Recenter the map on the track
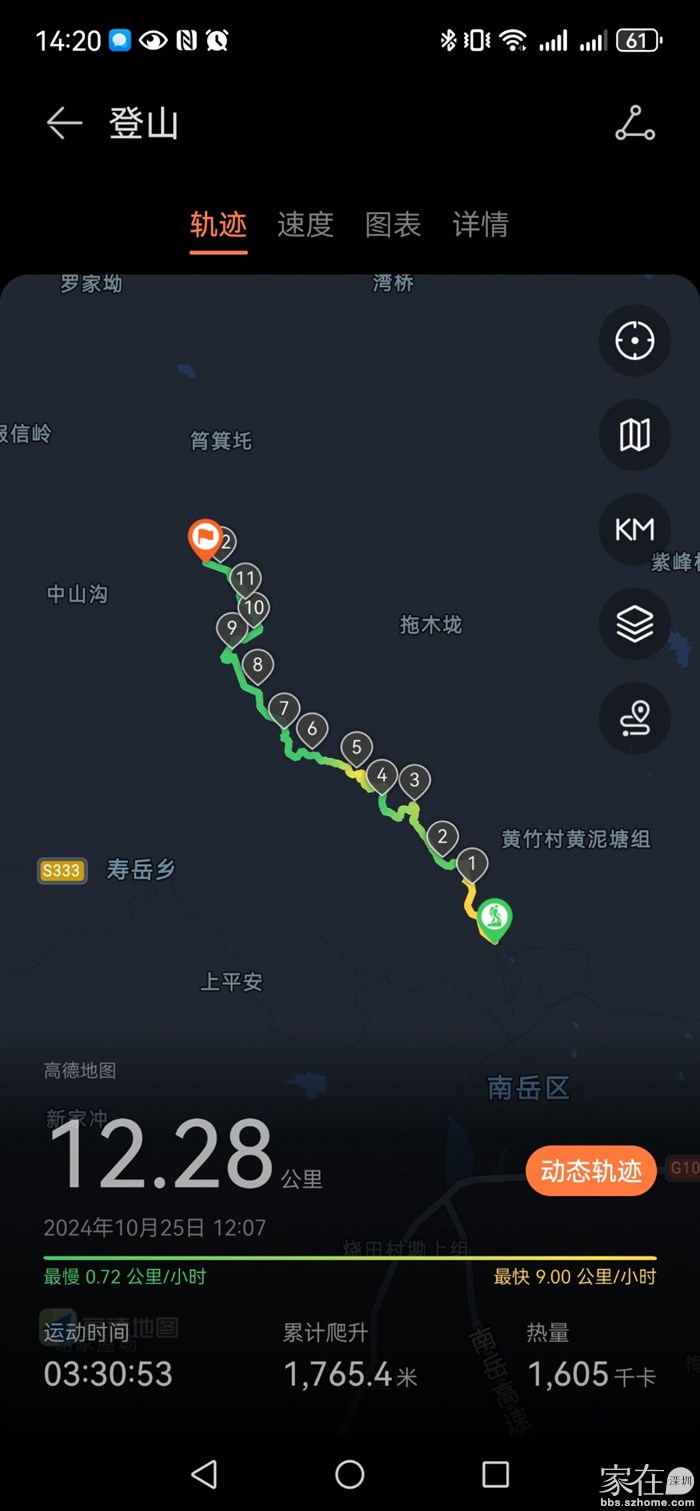Image resolution: width=700 pixels, height=1511 pixels. pos(634,341)
